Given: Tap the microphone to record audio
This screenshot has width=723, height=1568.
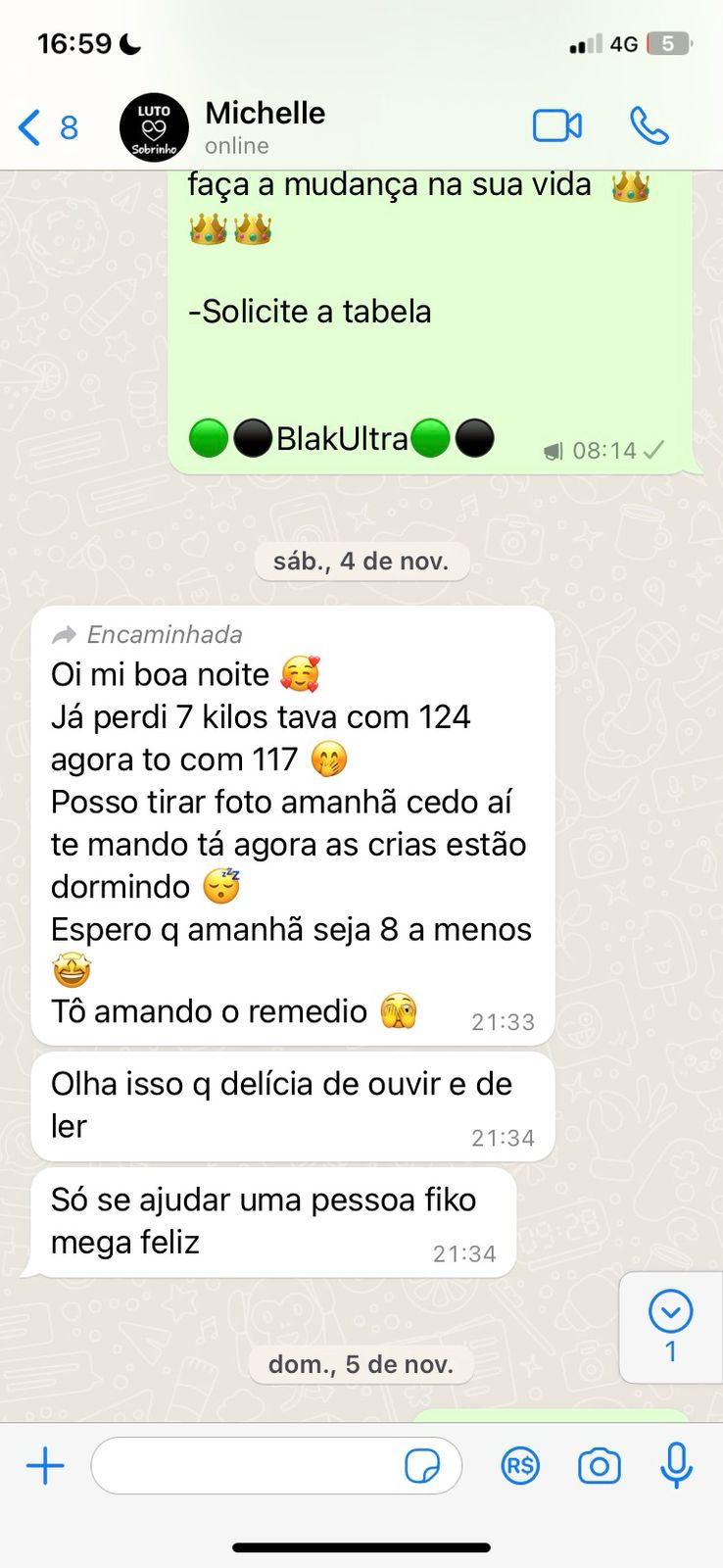Looking at the screenshot, I should pyautogui.click(x=676, y=1466).
